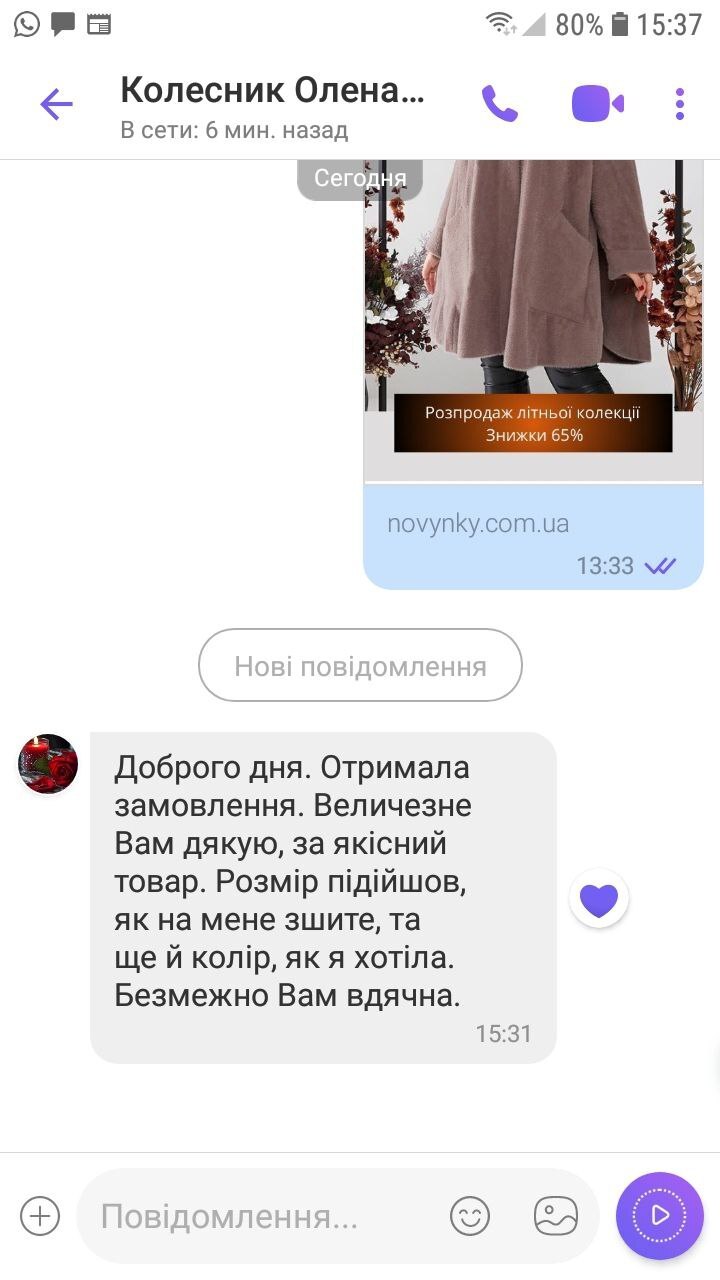Open Колесник Олена's contact info from the chat title
Screen dimensions: 720x1280
click(x=272, y=91)
